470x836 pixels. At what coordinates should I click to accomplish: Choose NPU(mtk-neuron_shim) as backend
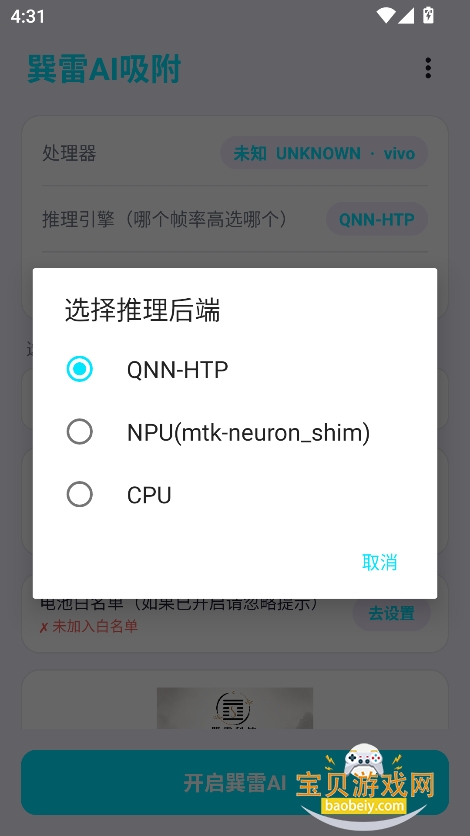(234, 432)
